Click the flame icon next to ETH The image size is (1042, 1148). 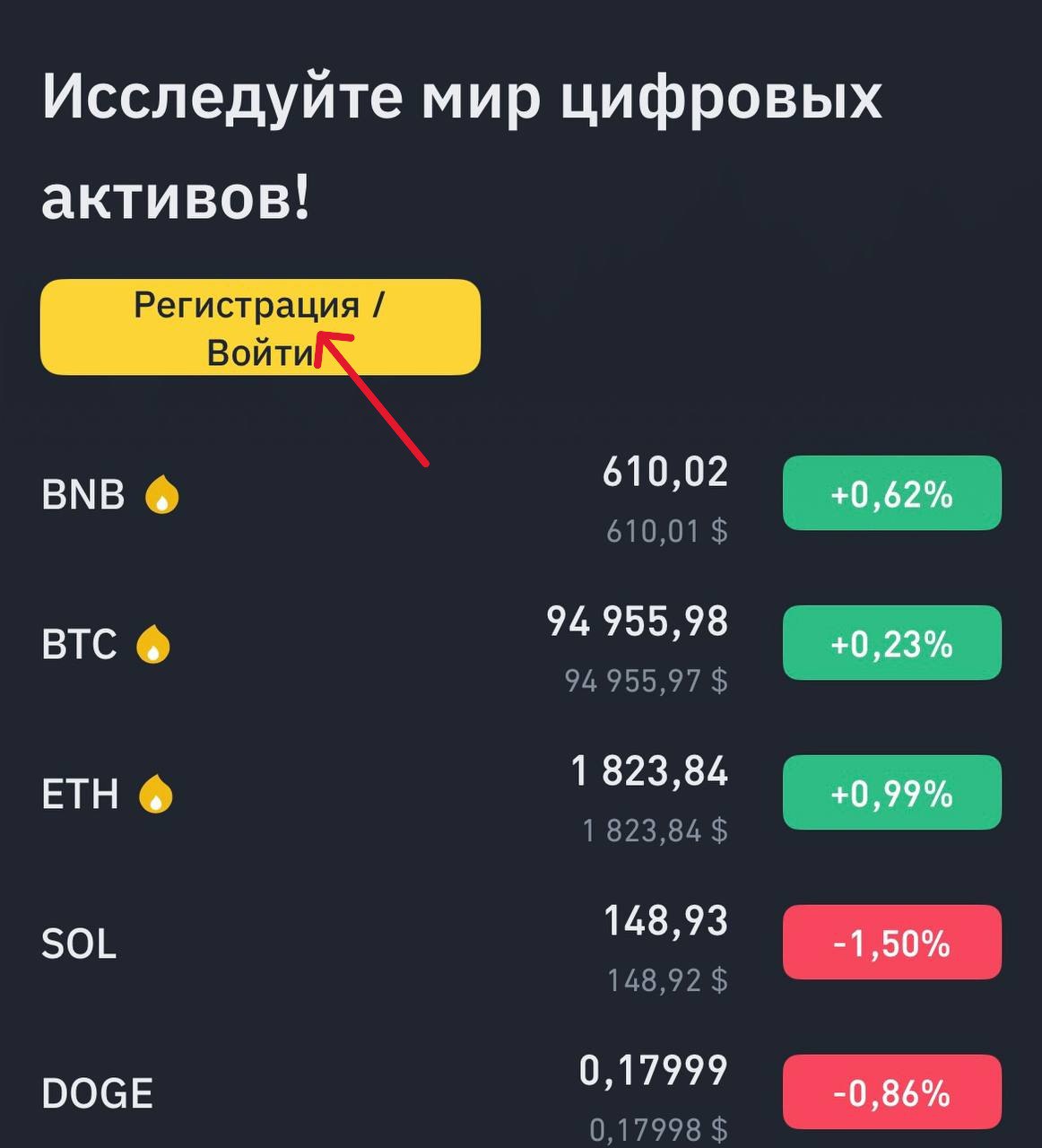pos(152,793)
